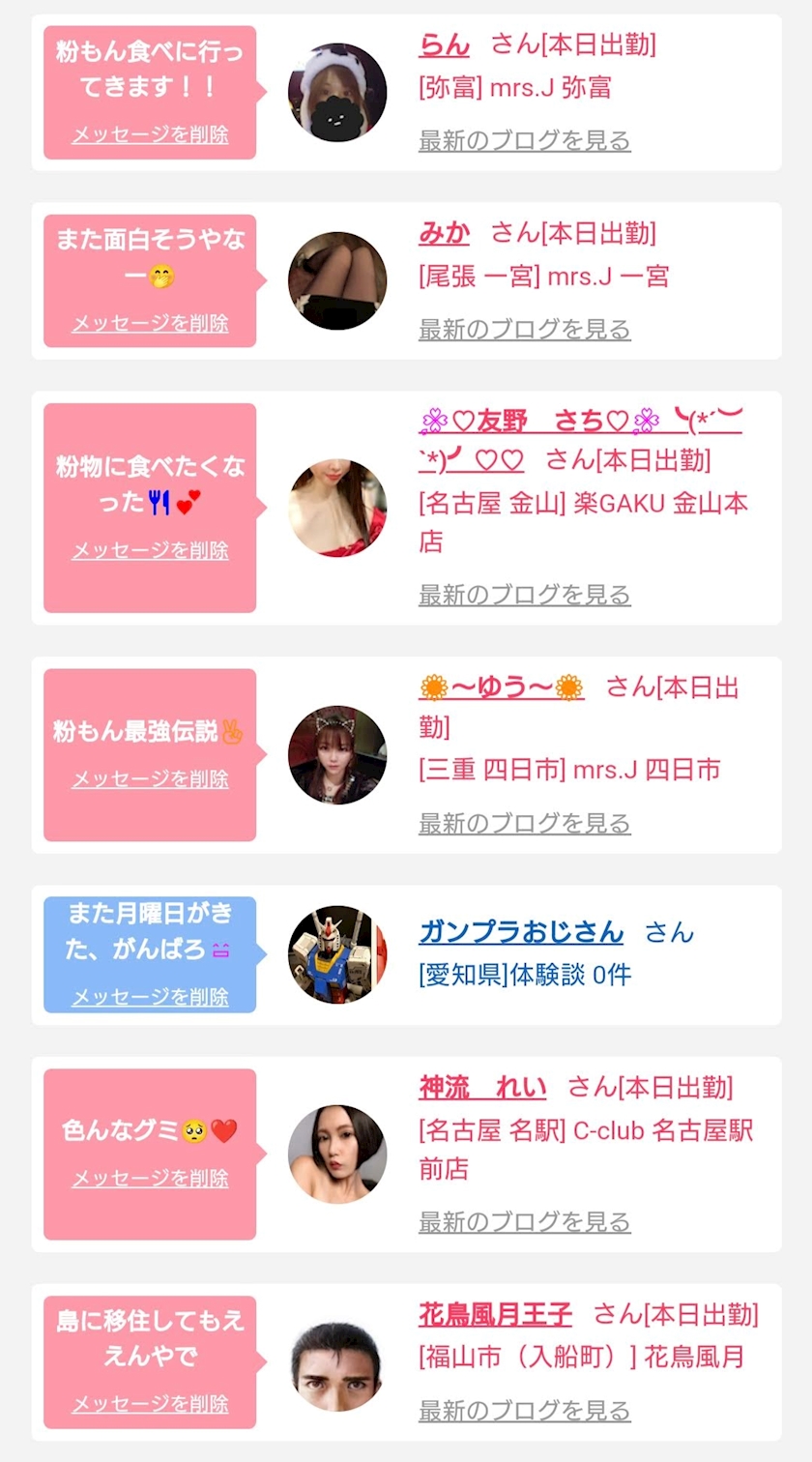812x1462 pixels.
Task: Delete the message 粉もん食べに行ってきます
Action: 150,135
